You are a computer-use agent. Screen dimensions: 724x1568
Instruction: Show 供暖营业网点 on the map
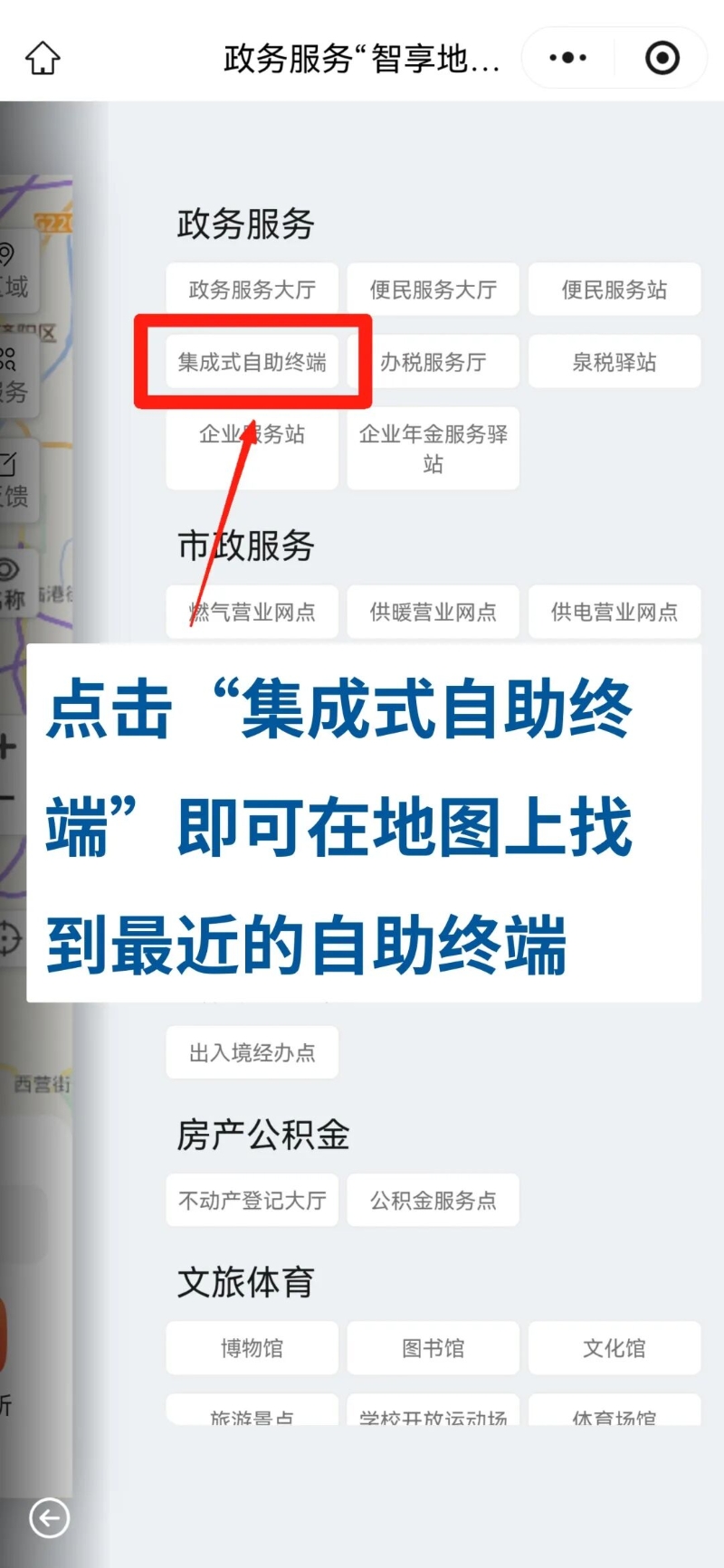point(433,612)
